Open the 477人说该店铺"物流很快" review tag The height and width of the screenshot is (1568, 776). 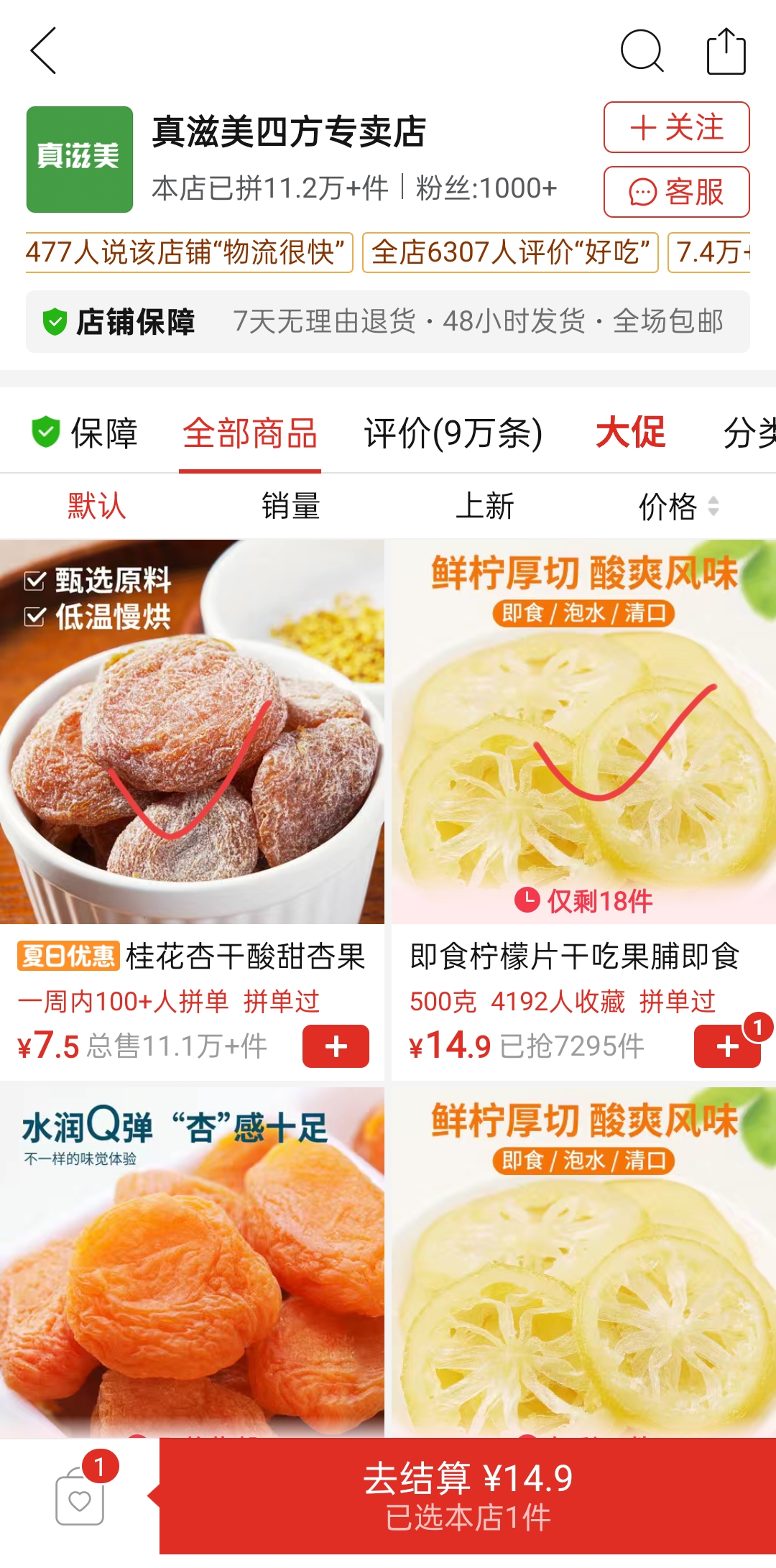point(188,253)
